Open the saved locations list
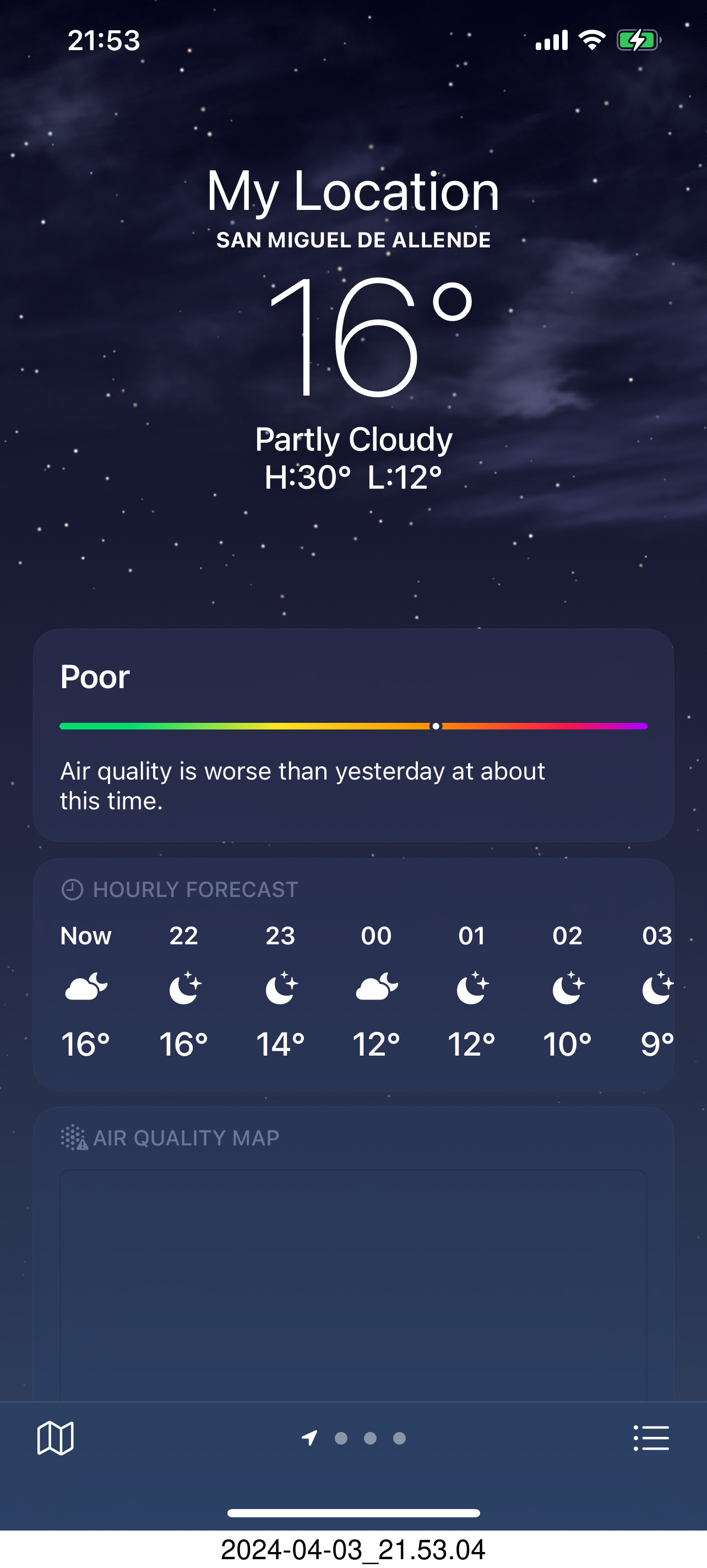 (651, 1438)
